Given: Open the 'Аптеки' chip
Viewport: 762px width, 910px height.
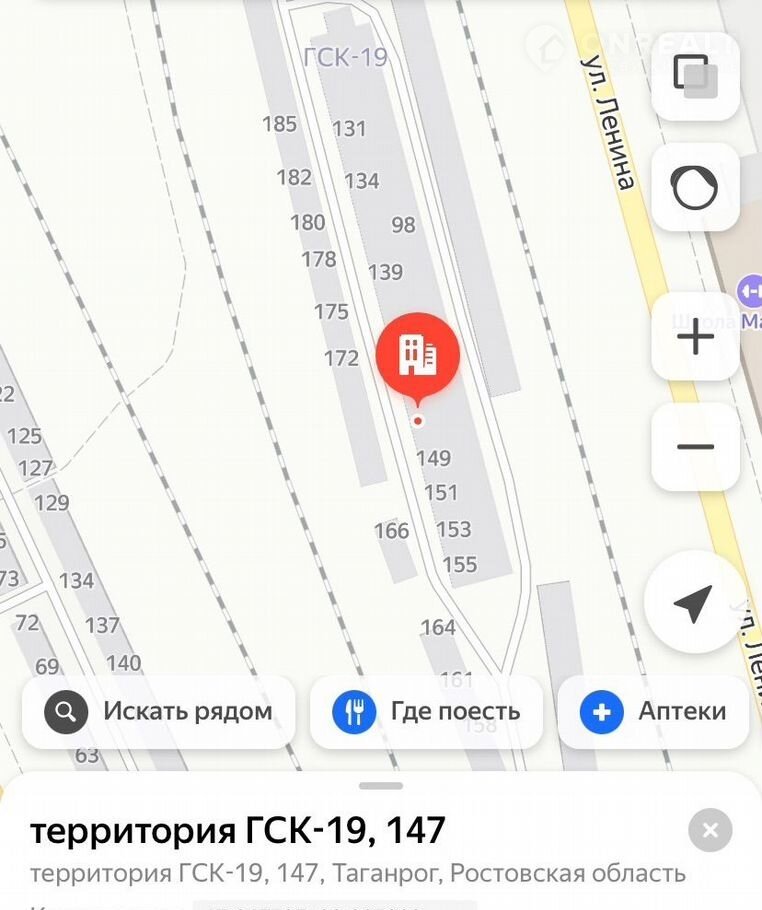Looking at the screenshot, I should click(x=654, y=712).
